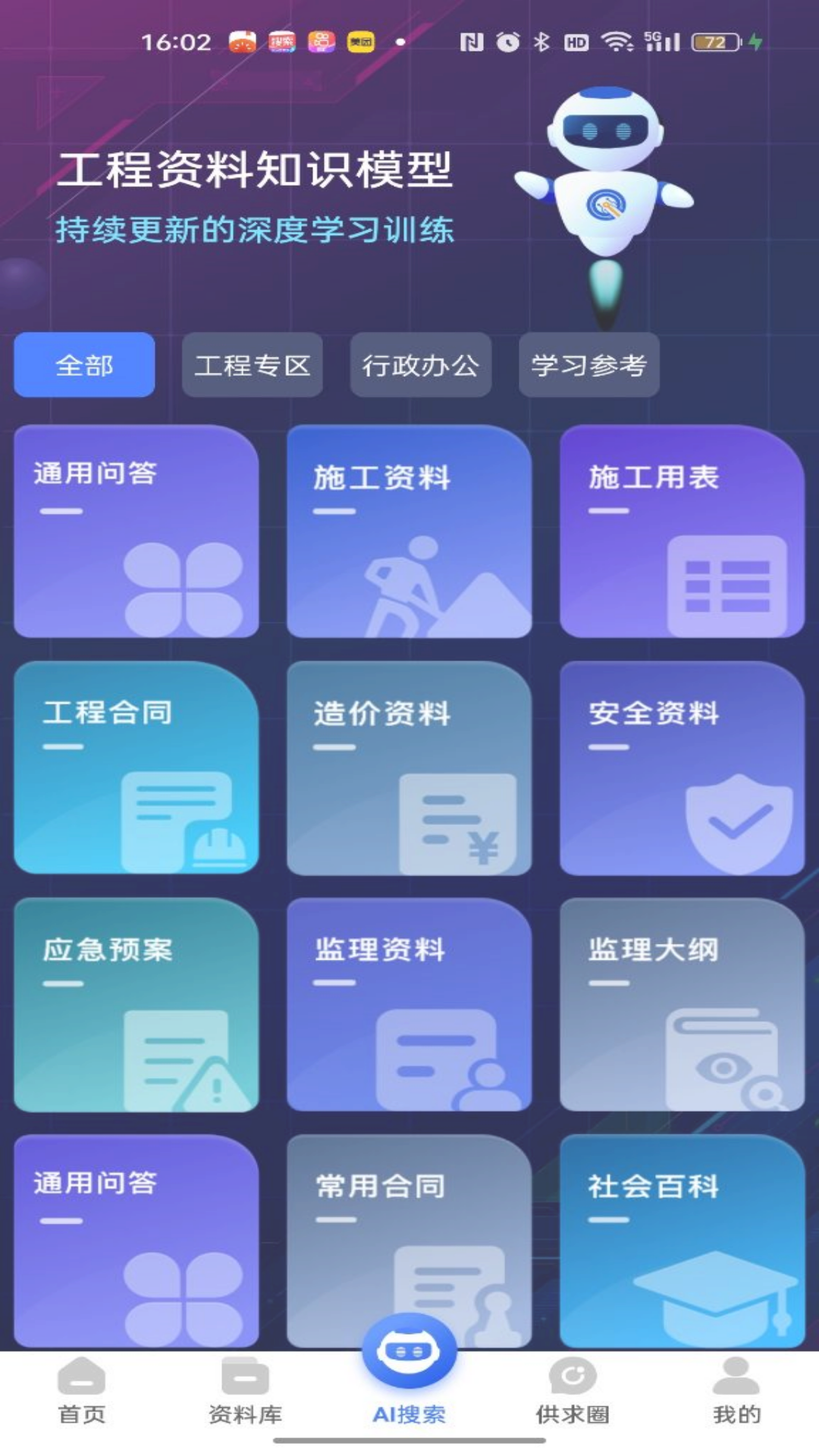Open 造价资料 model
Screen dimensions: 819x1456
pos(409,767)
